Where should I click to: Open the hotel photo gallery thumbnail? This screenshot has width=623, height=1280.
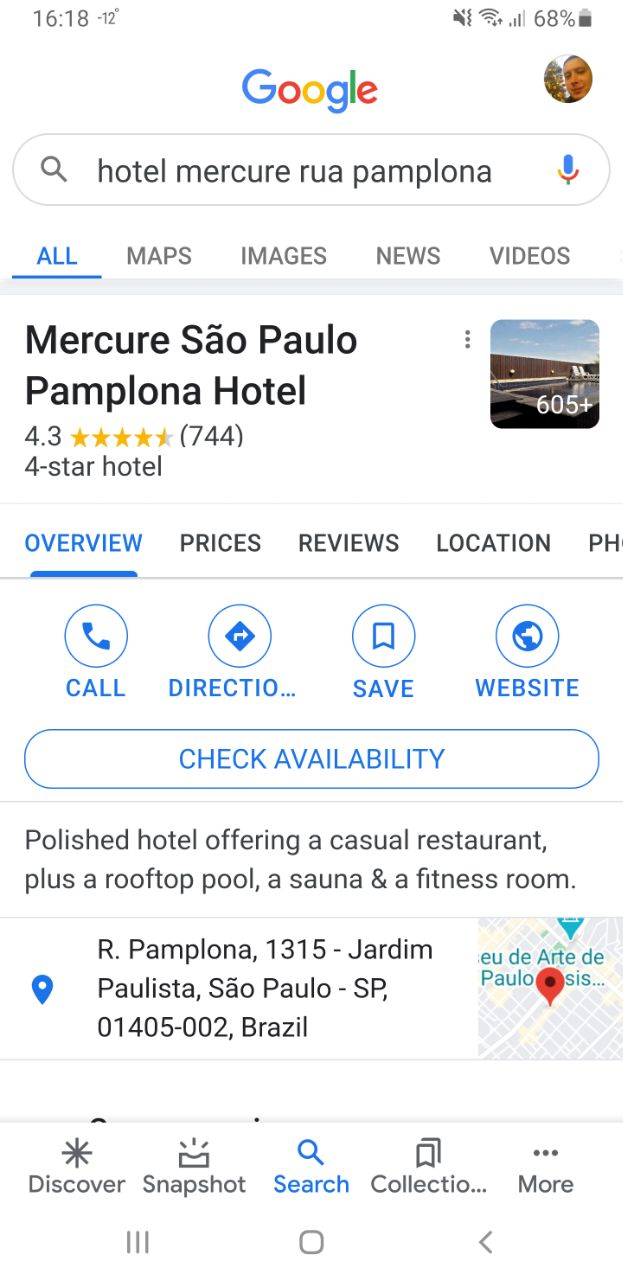click(545, 374)
